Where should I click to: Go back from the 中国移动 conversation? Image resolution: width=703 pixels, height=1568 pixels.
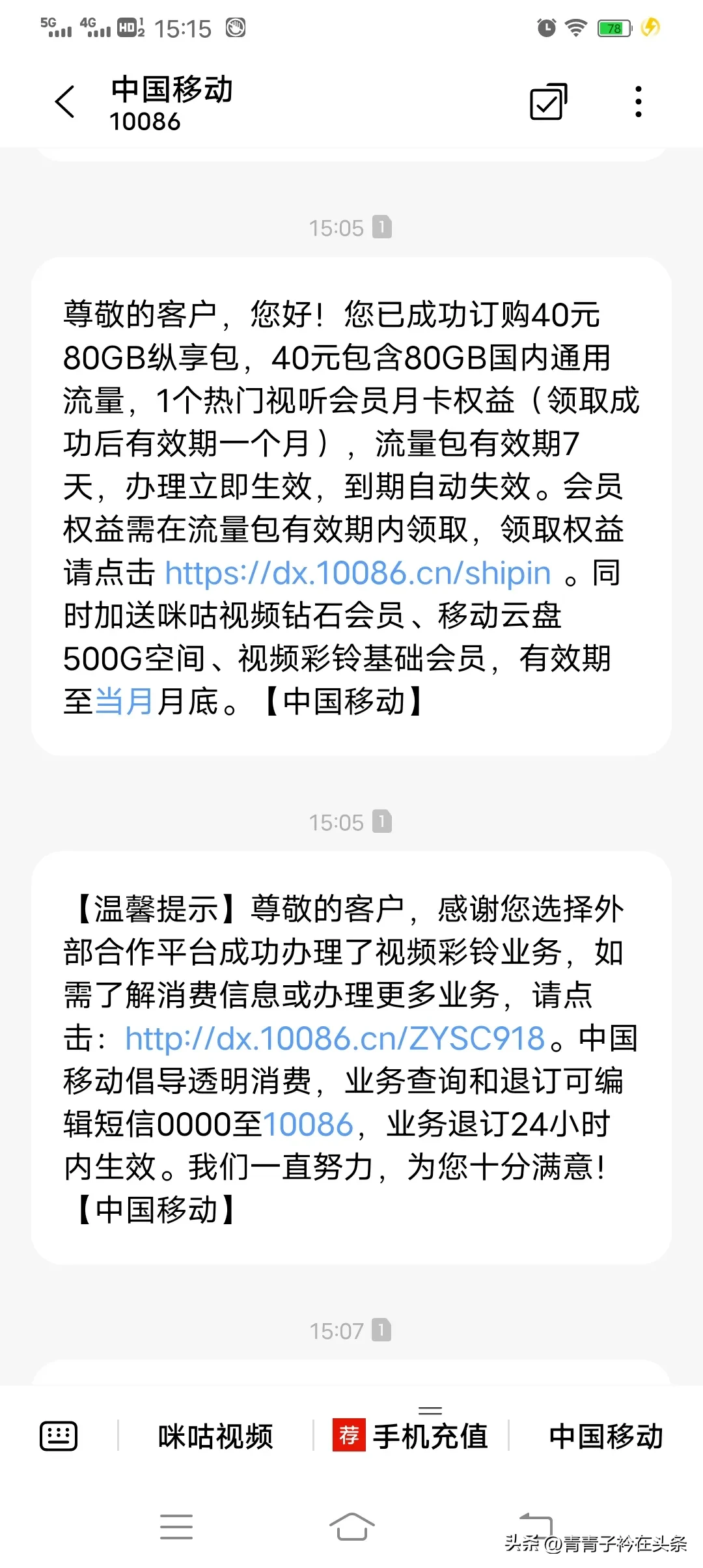(65, 102)
